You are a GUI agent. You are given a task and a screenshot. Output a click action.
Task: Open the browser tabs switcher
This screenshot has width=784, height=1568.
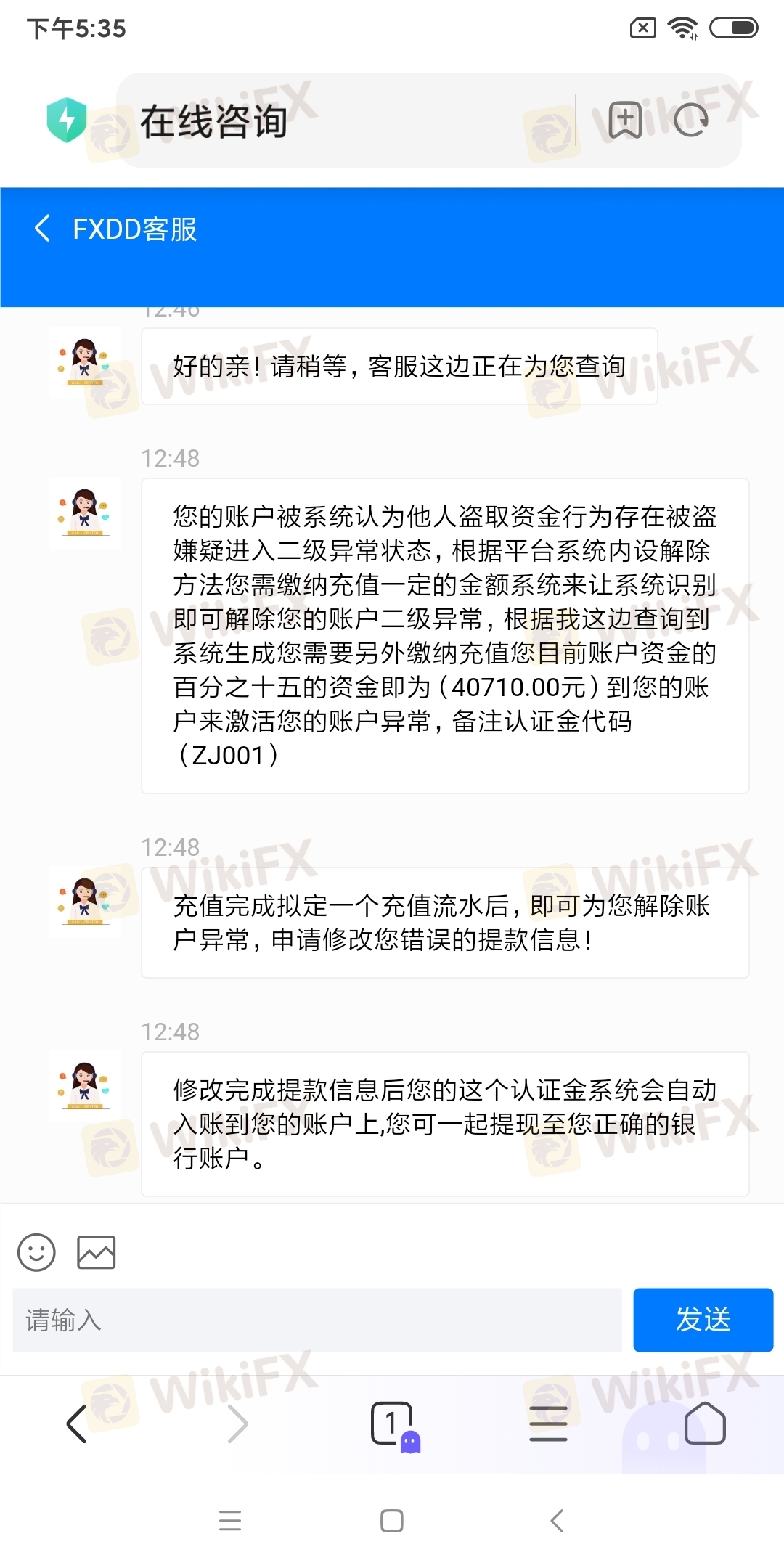click(x=393, y=1424)
